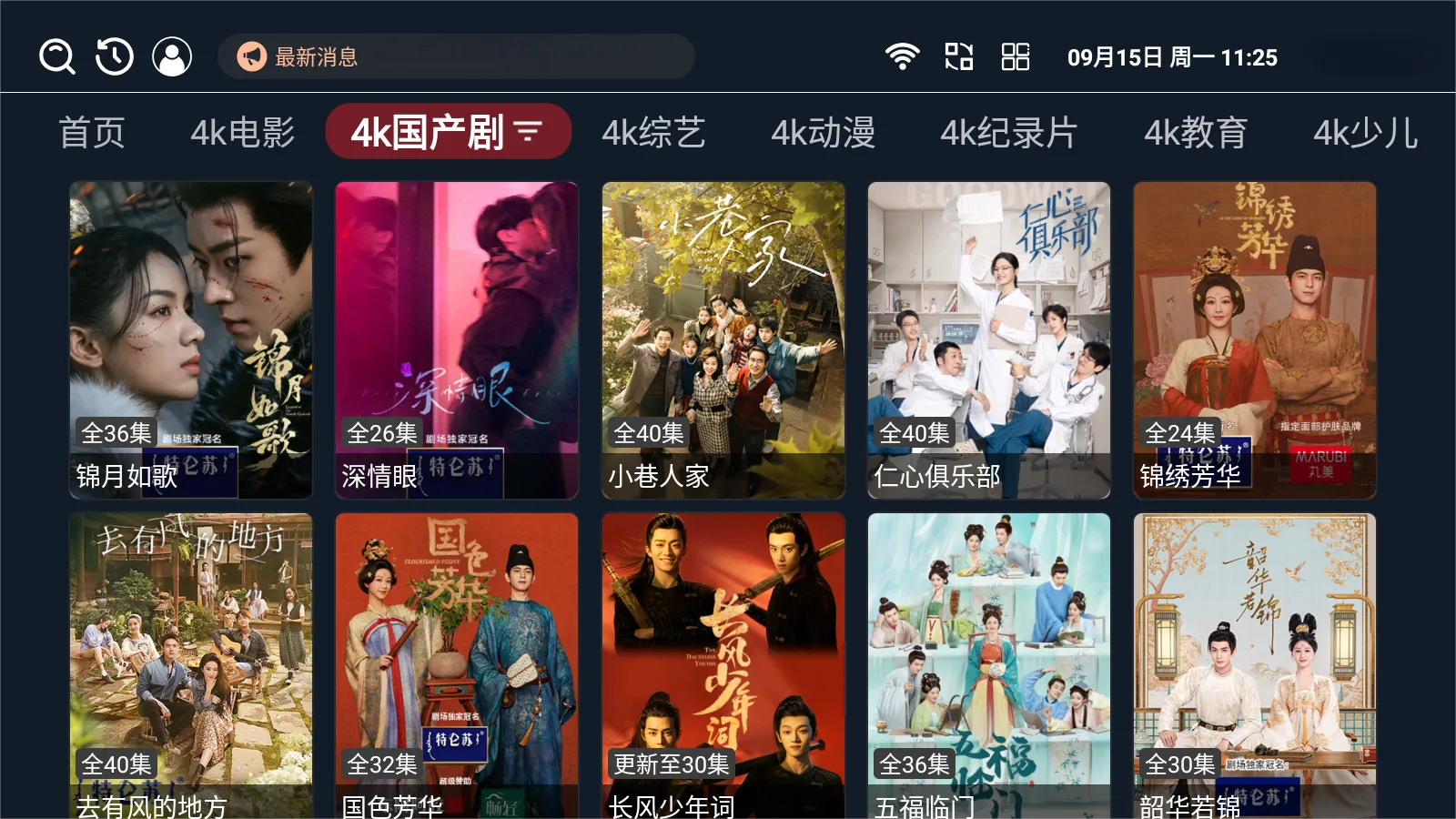1456x819 pixels.
Task: Select the 小巷人家 poster
Action: [x=723, y=339]
